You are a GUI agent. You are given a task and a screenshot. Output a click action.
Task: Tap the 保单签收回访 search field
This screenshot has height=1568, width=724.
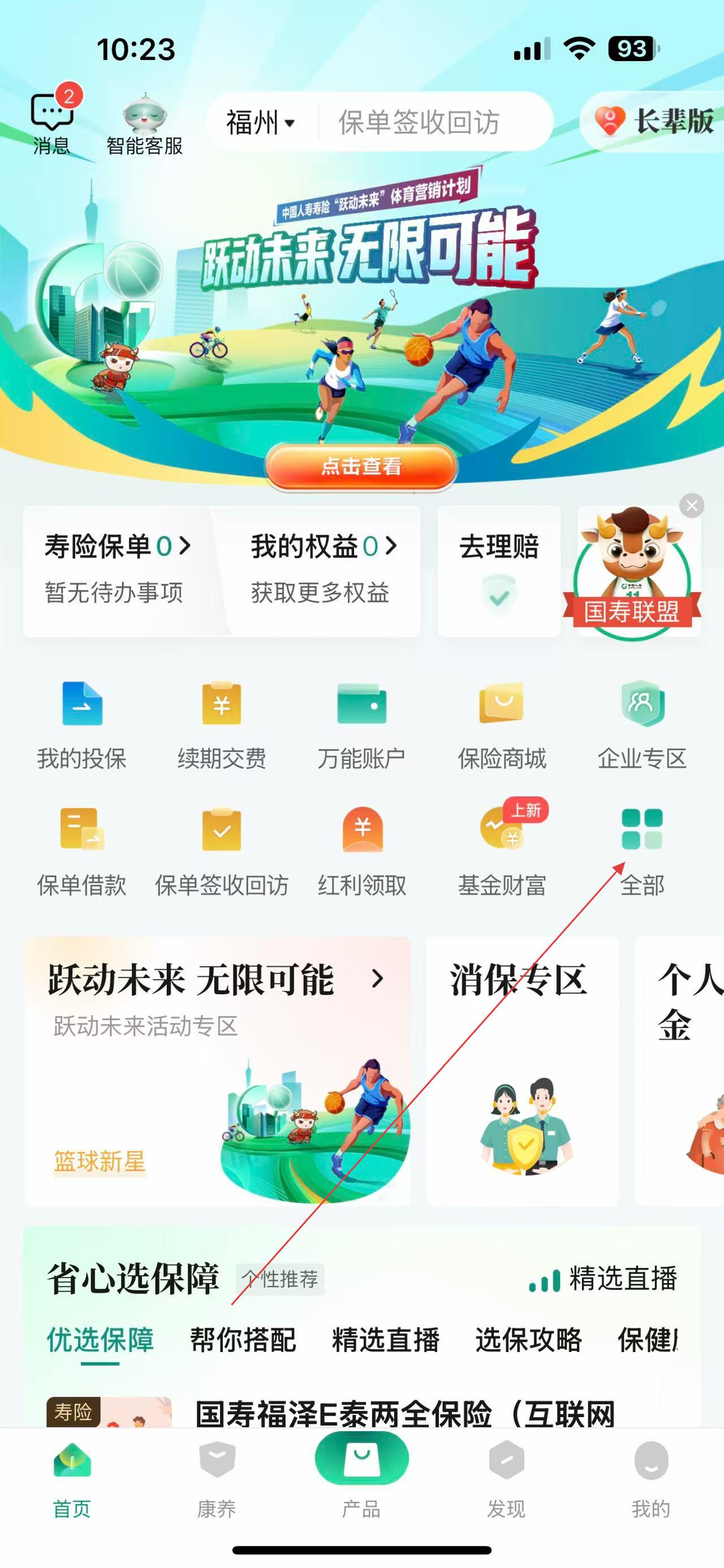coord(426,122)
